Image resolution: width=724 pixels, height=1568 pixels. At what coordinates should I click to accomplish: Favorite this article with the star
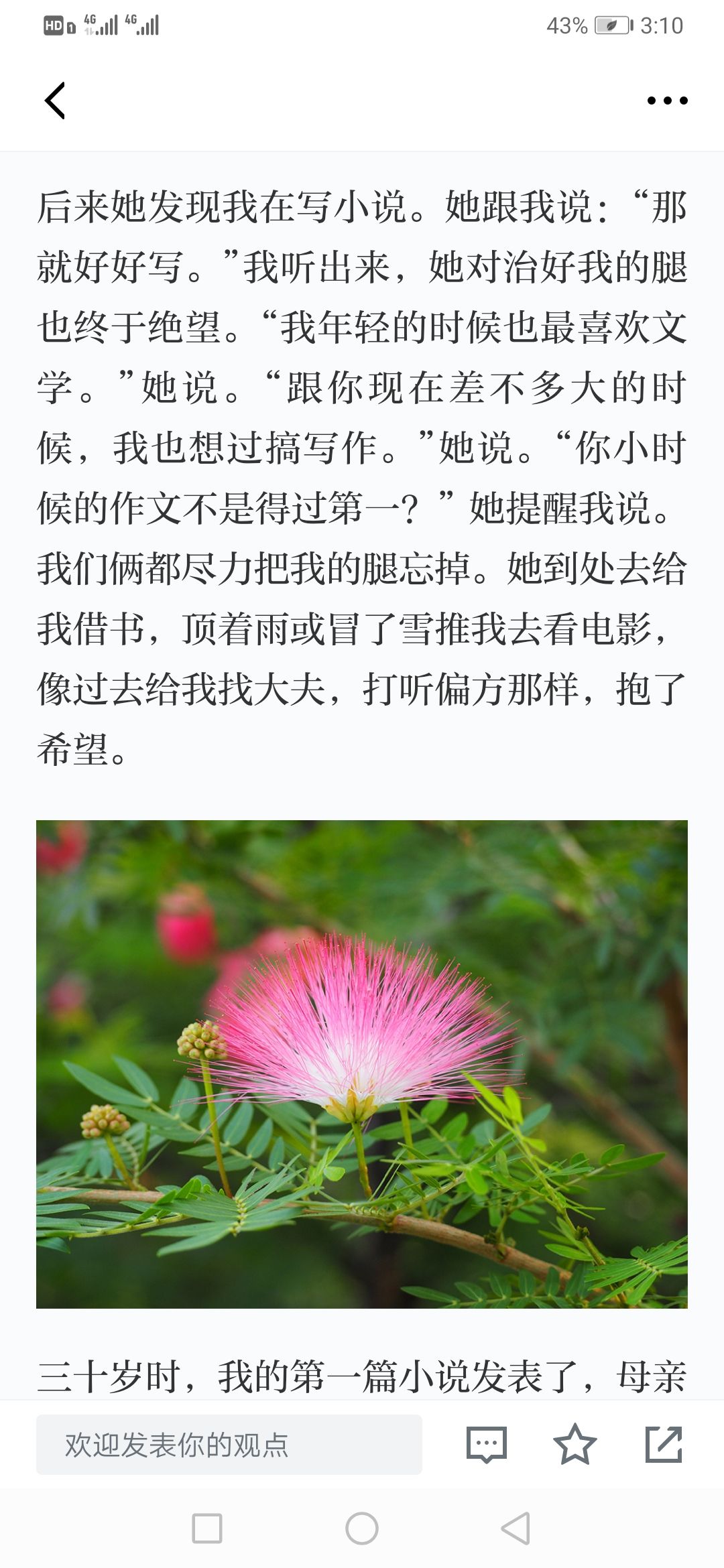click(575, 1445)
